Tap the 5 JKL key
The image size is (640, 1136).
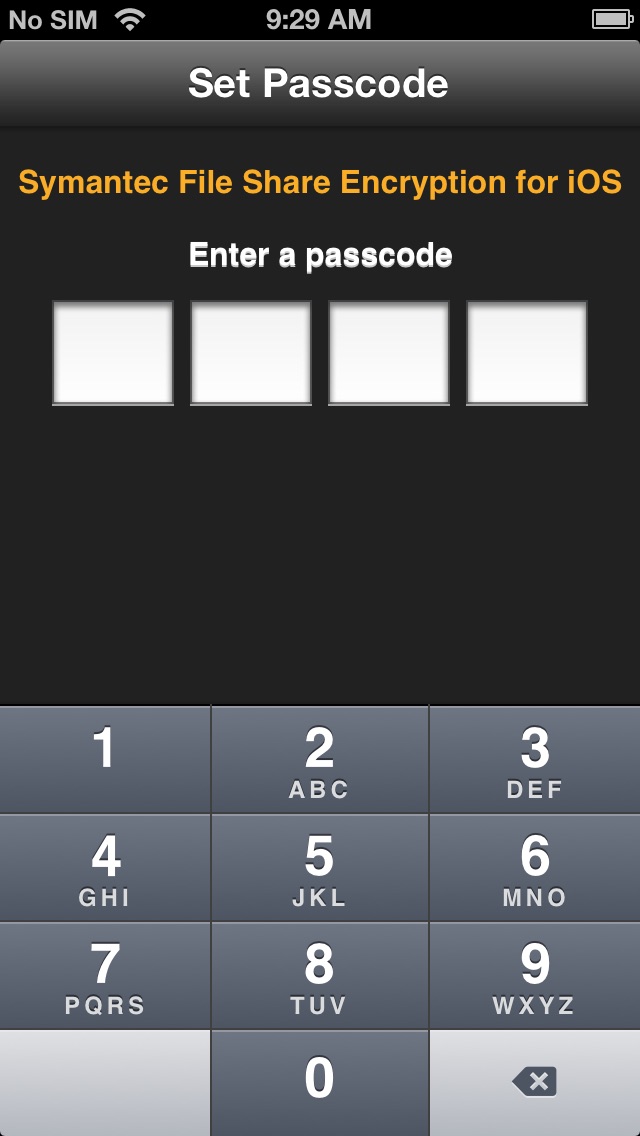pos(319,868)
